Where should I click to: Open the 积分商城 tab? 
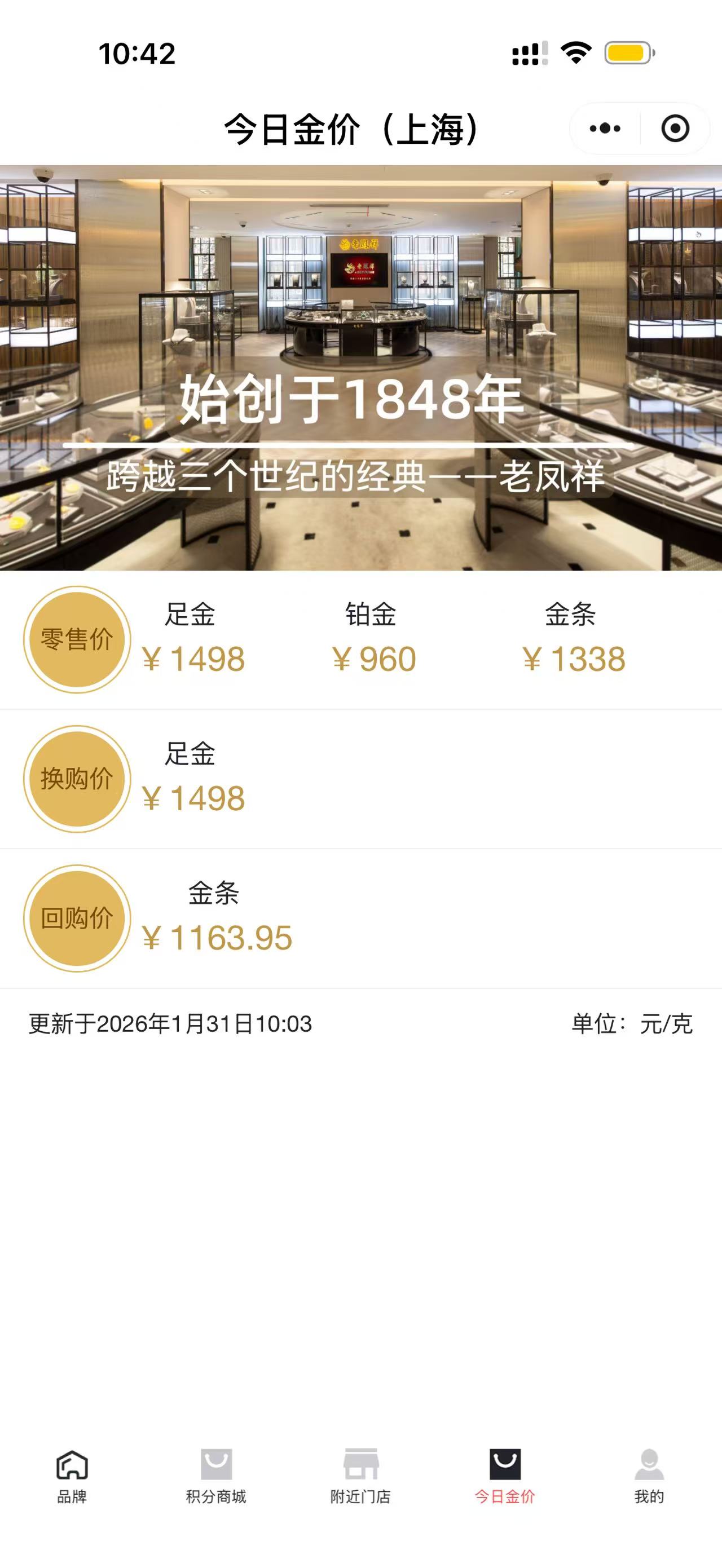(x=216, y=1476)
